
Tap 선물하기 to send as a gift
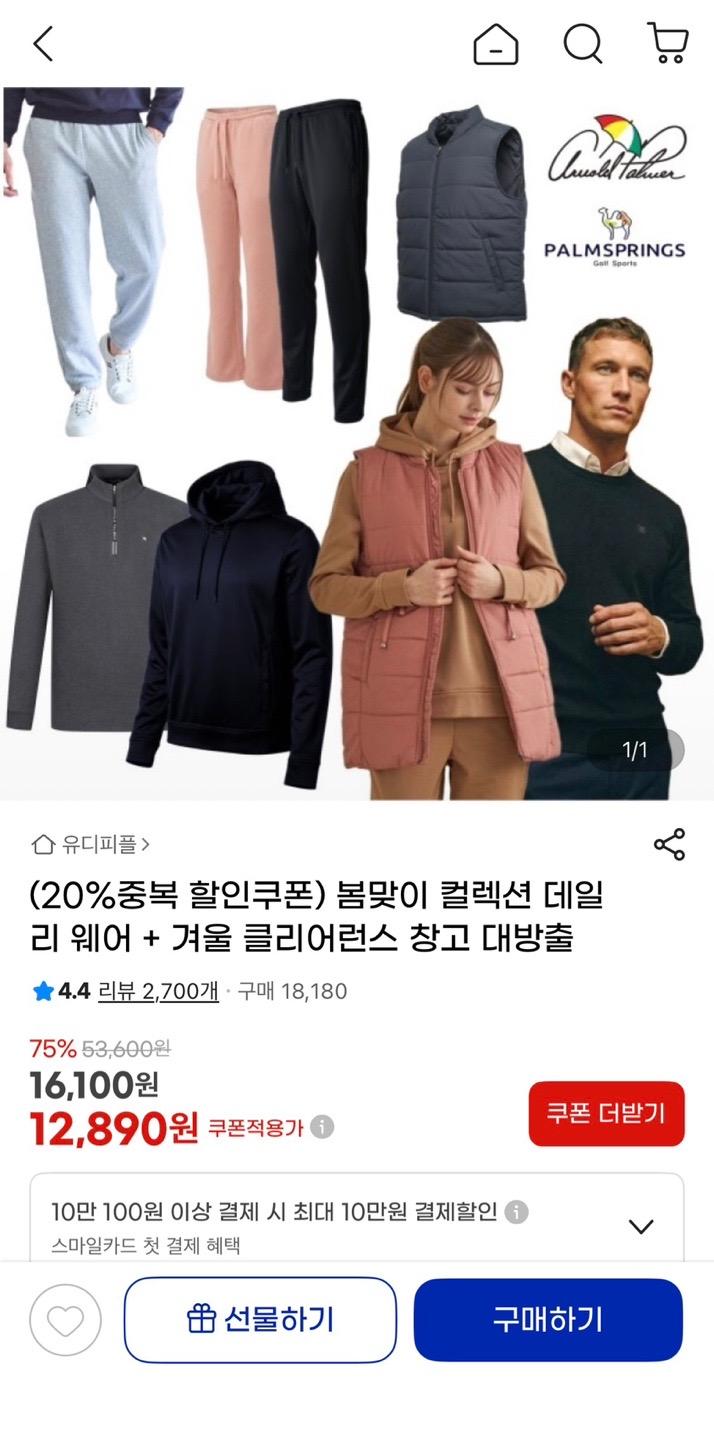[x=260, y=1320]
